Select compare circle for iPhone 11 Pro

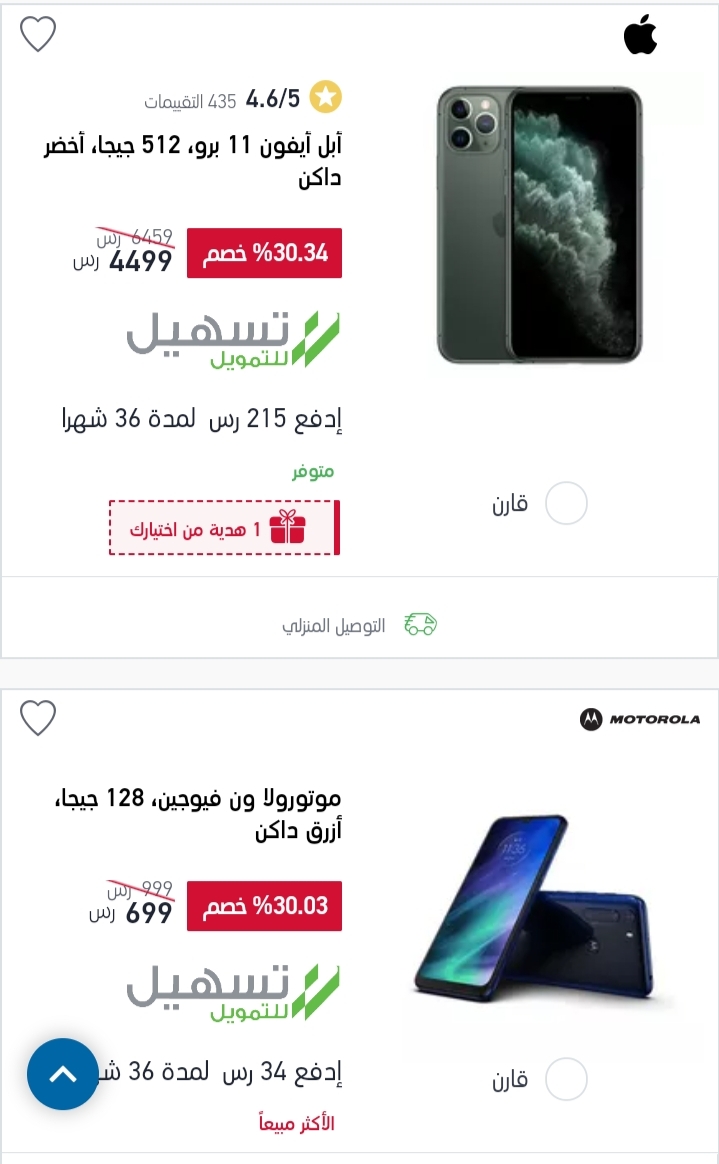pos(566,503)
